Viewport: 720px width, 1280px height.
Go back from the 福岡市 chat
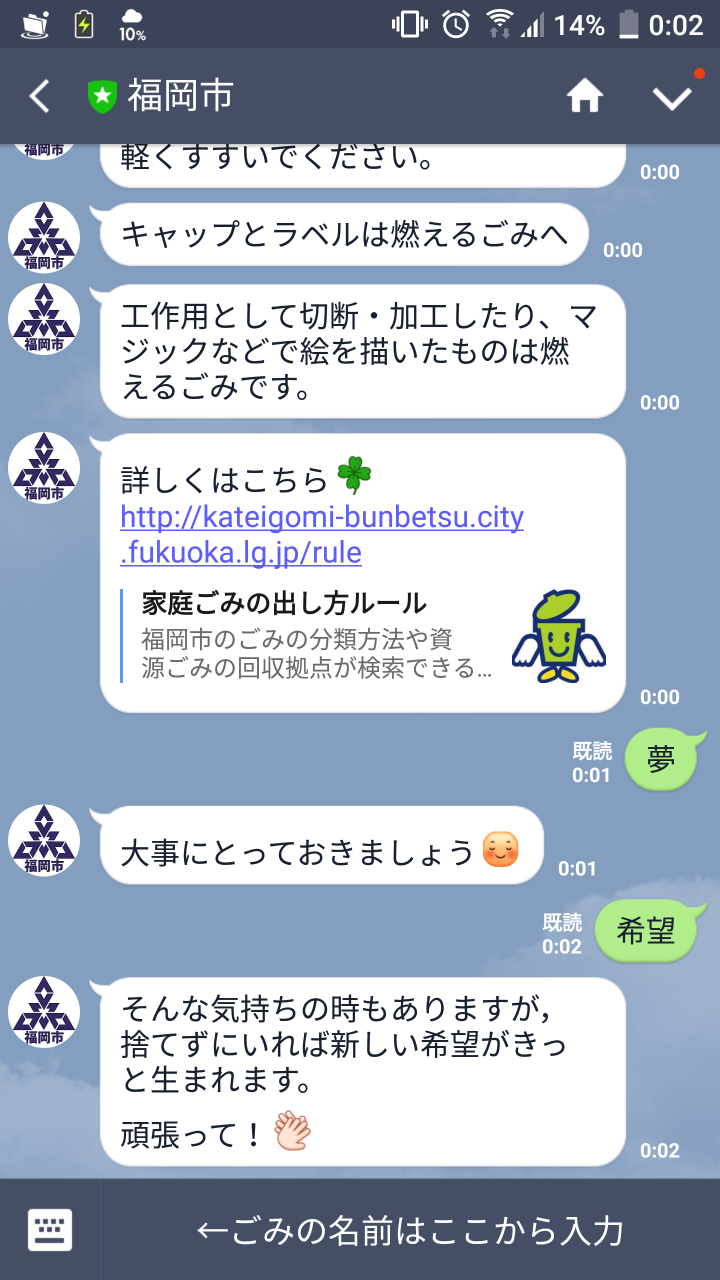click(x=39, y=97)
